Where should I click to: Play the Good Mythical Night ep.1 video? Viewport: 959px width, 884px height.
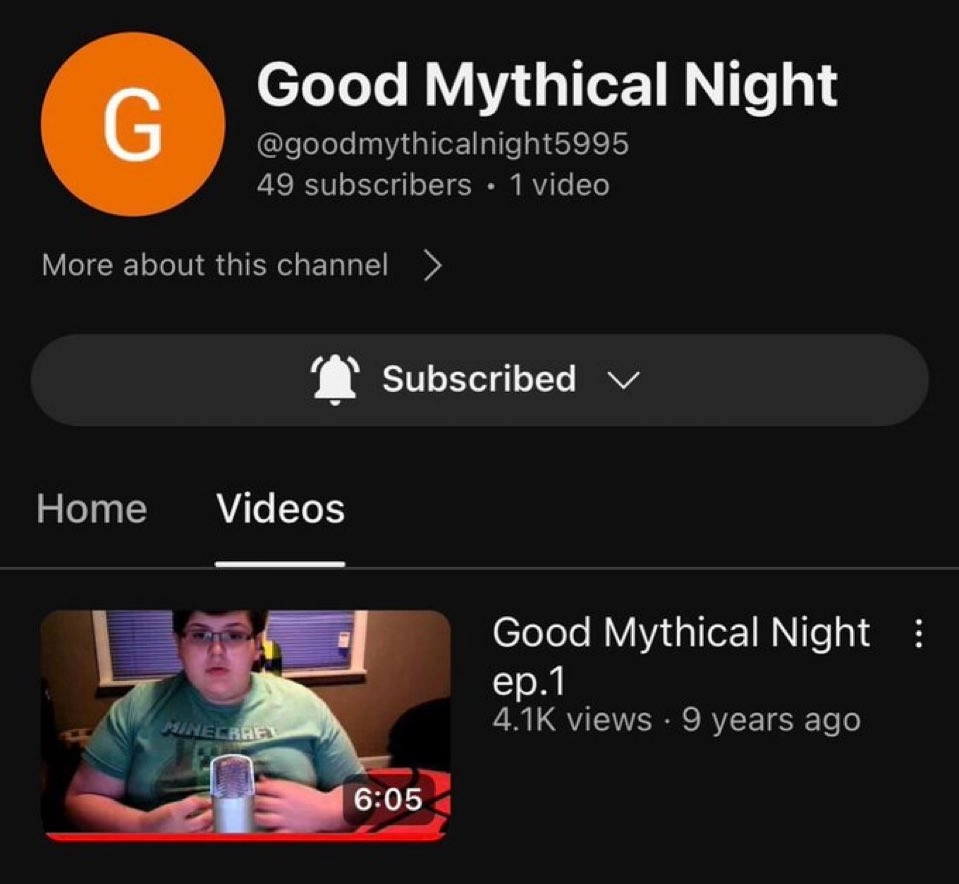point(246,725)
